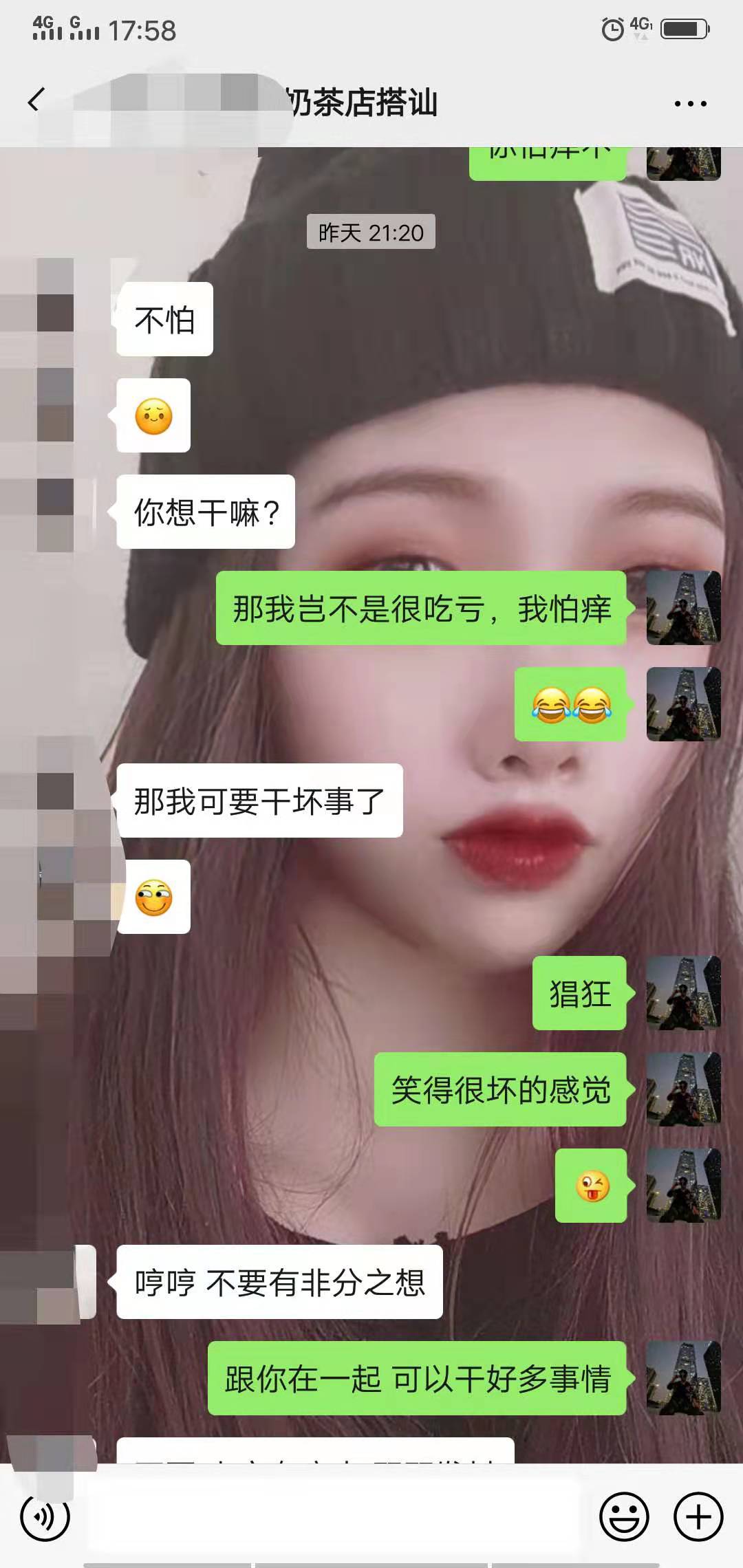Open the chat info three-dot menu
The width and height of the screenshot is (743, 1568).
click(690, 104)
